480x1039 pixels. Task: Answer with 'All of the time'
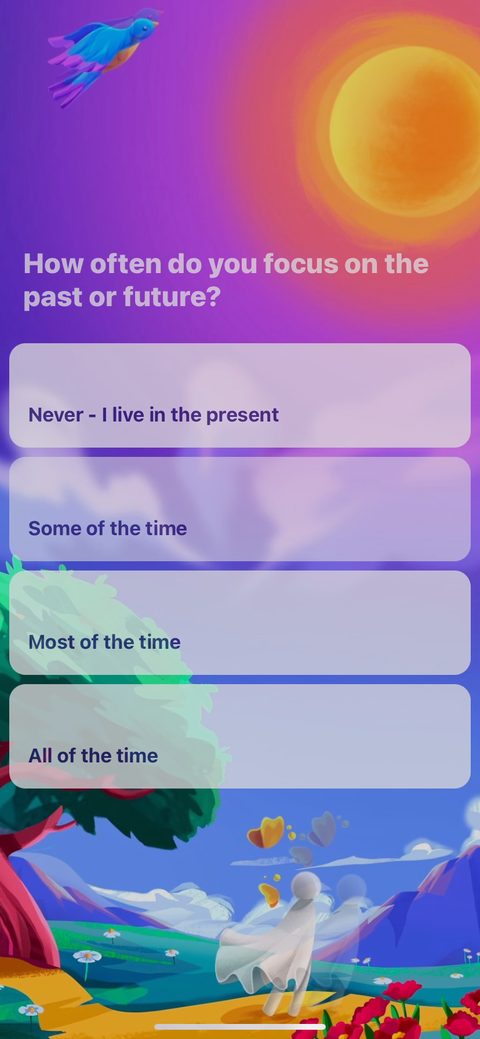pos(240,736)
